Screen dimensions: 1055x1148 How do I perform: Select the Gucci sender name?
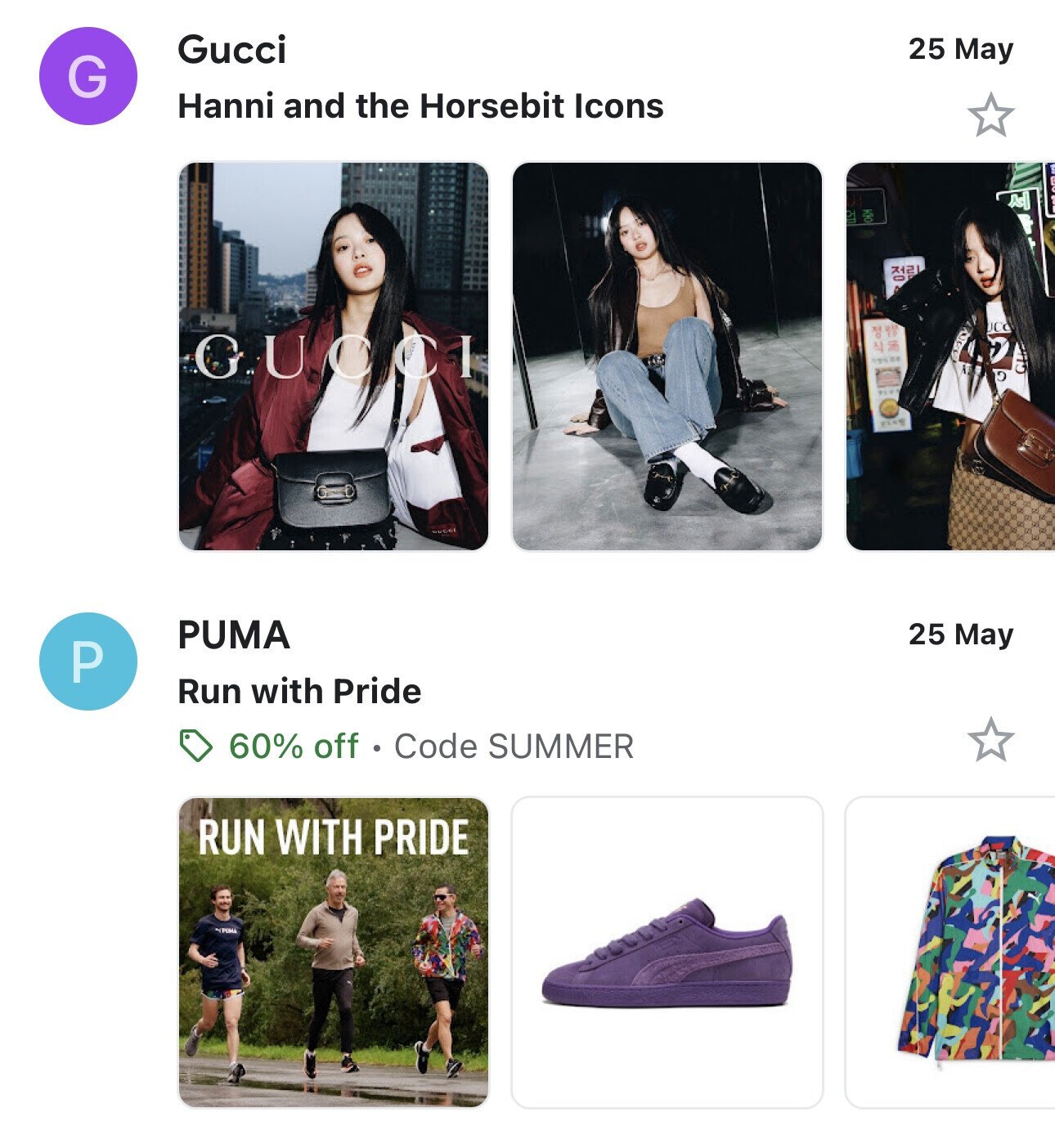click(x=234, y=52)
